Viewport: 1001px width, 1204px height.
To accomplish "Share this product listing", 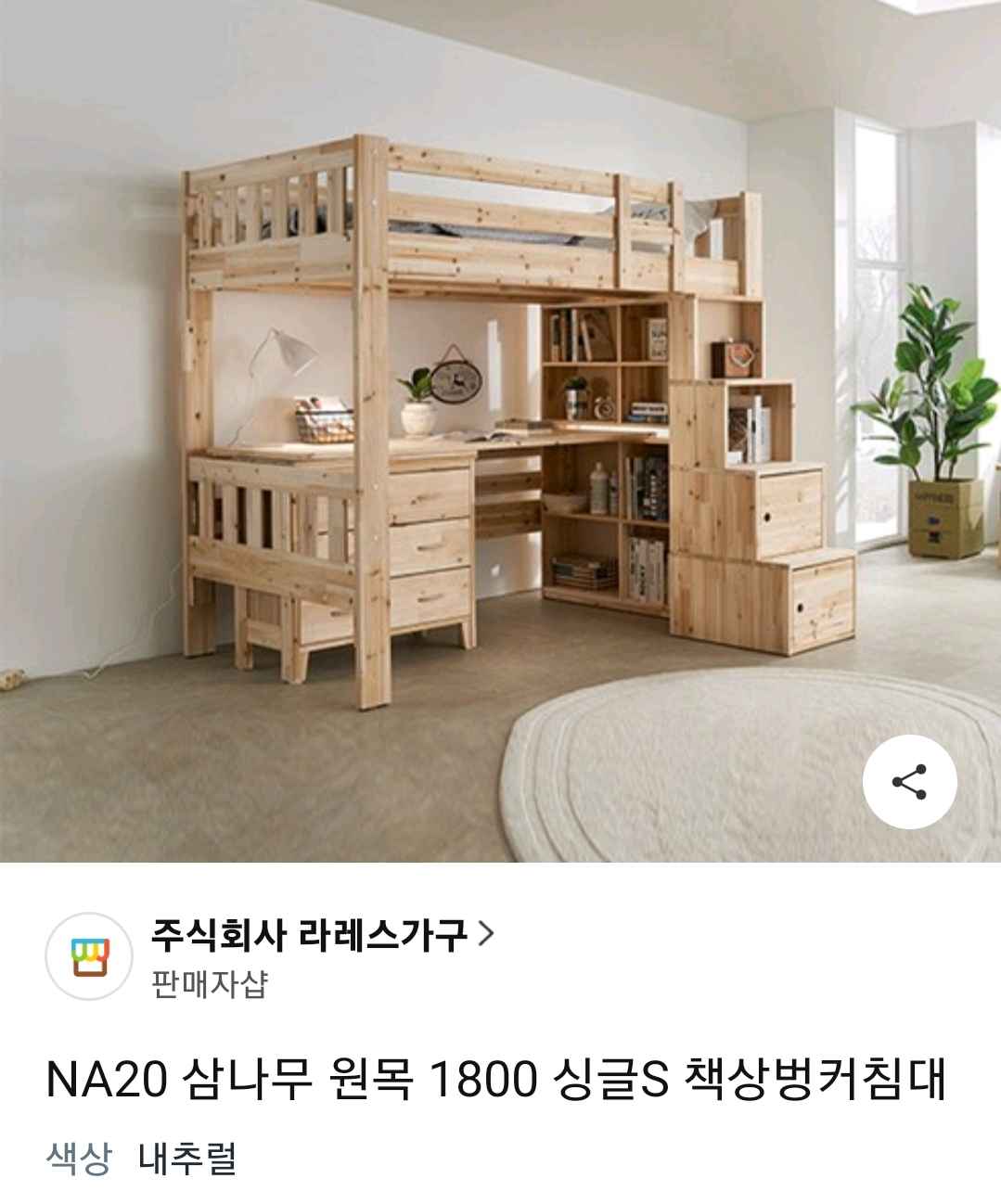I will (909, 782).
